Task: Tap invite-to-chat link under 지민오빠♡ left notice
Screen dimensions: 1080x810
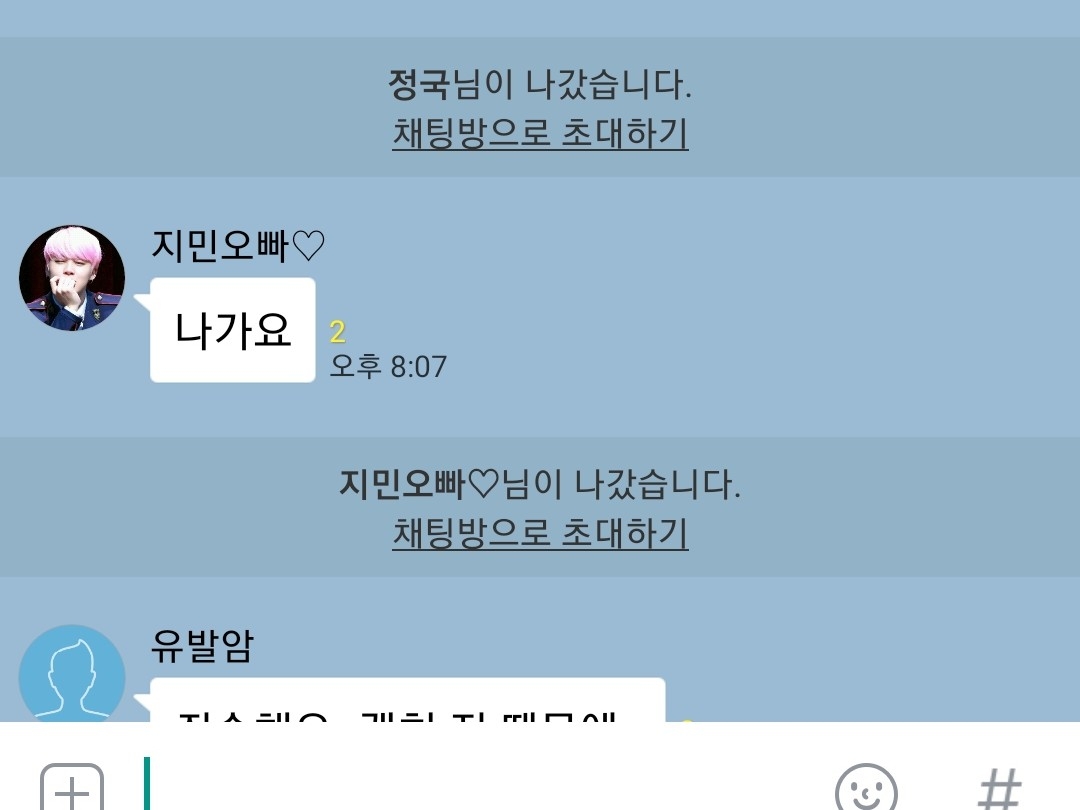Action: pos(540,533)
